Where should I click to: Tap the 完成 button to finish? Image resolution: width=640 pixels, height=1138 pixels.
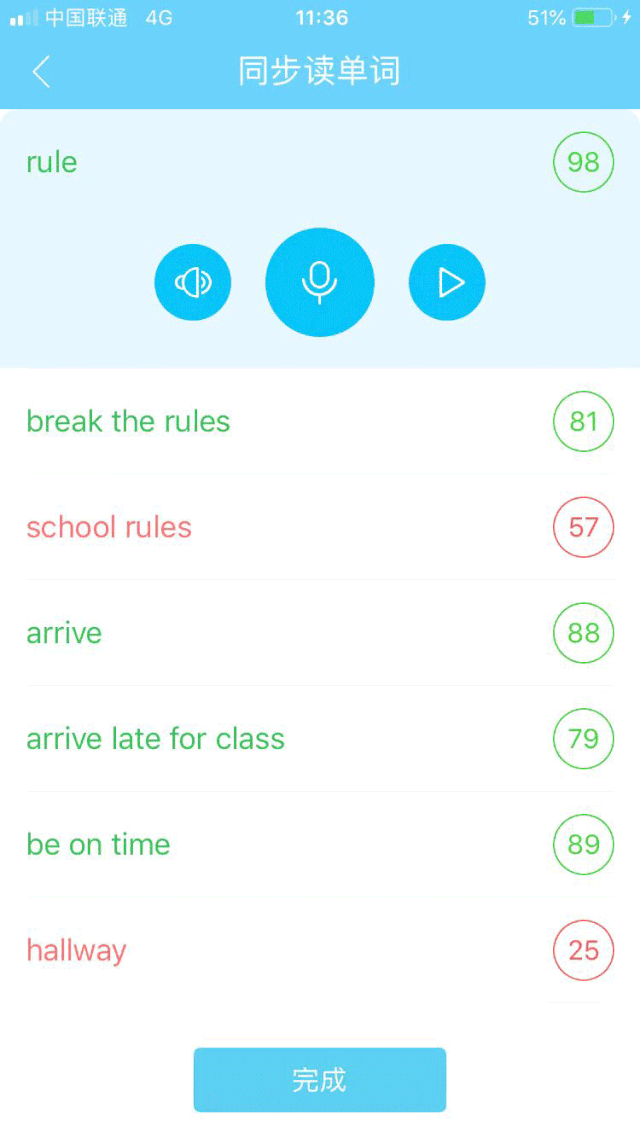[x=319, y=1080]
